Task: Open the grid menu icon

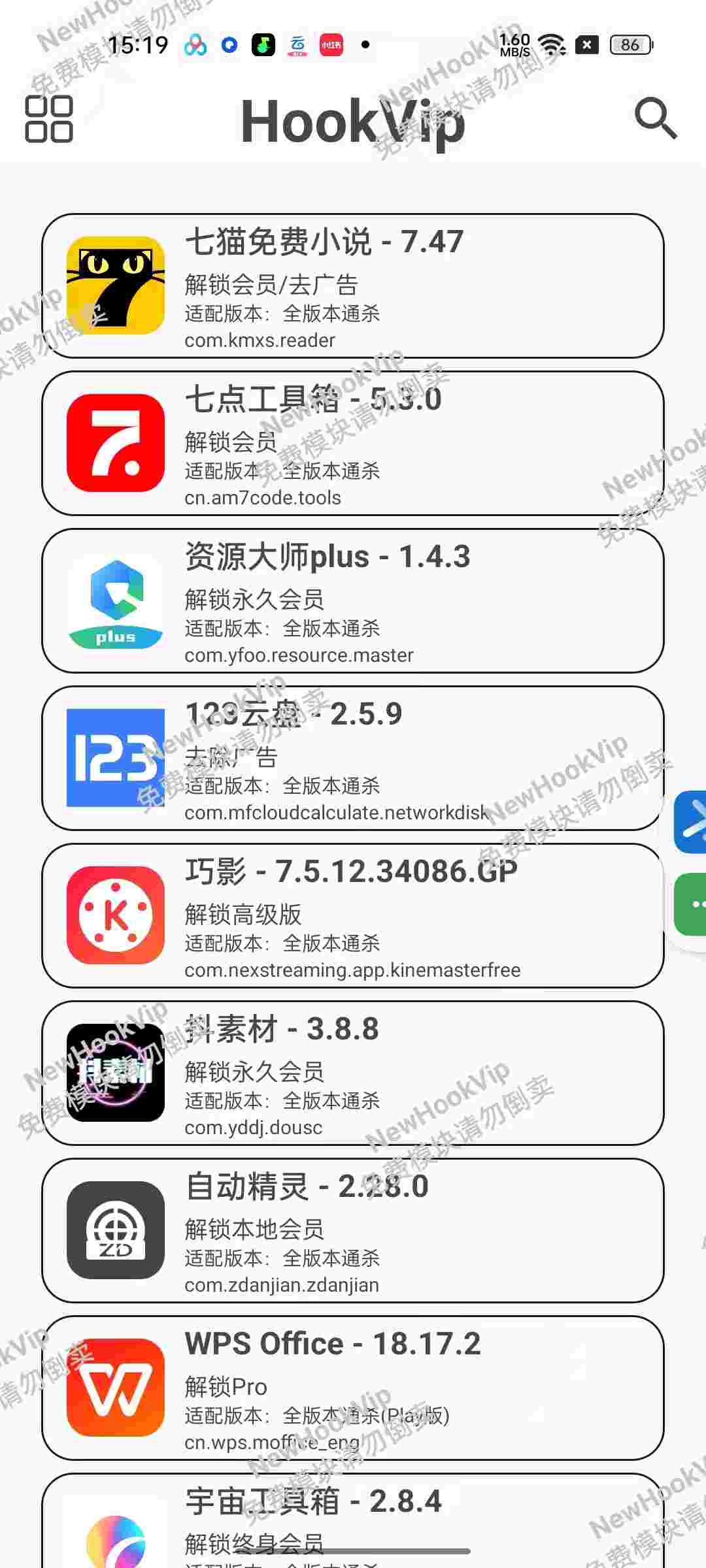Action: (x=49, y=119)
